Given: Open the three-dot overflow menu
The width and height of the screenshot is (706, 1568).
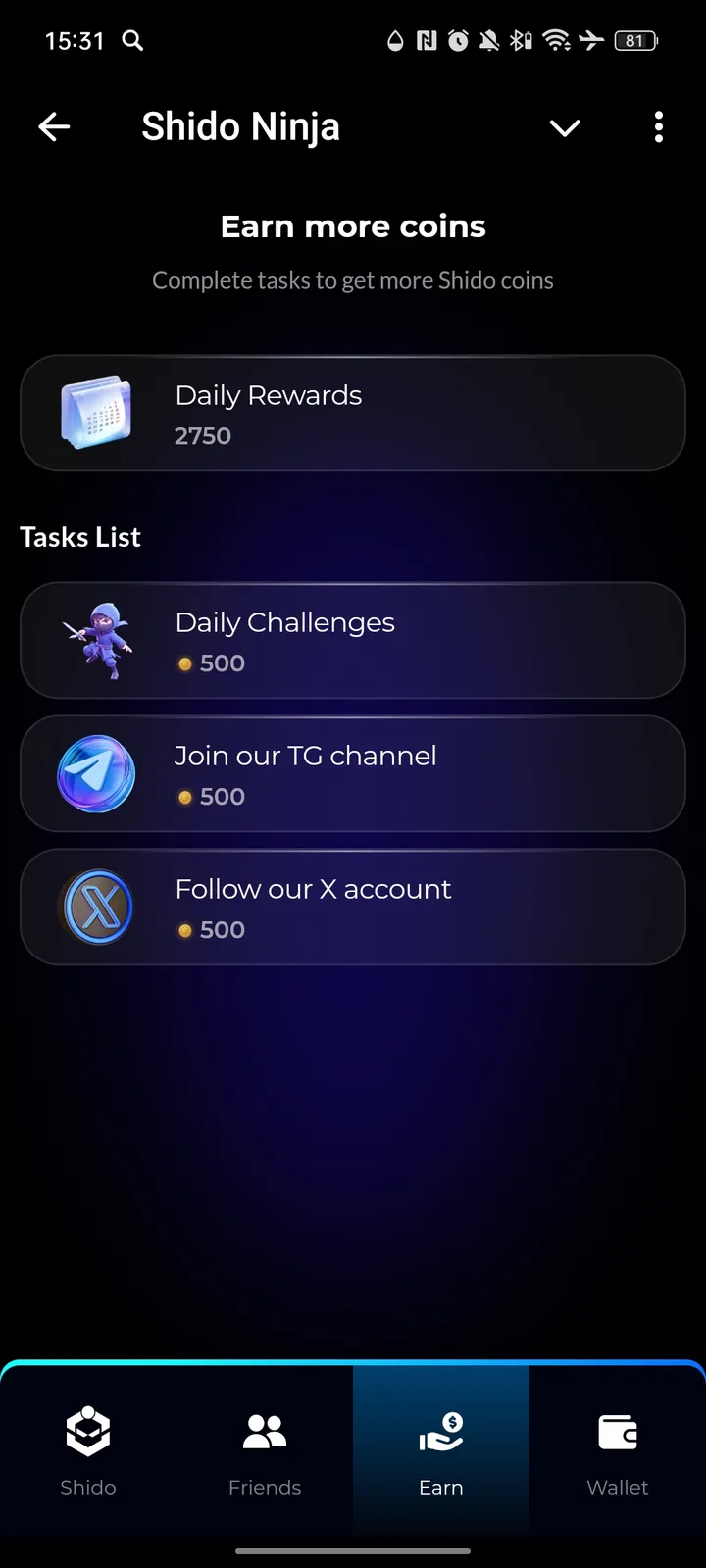Looking at the screenshot, I should click(658, 127).
